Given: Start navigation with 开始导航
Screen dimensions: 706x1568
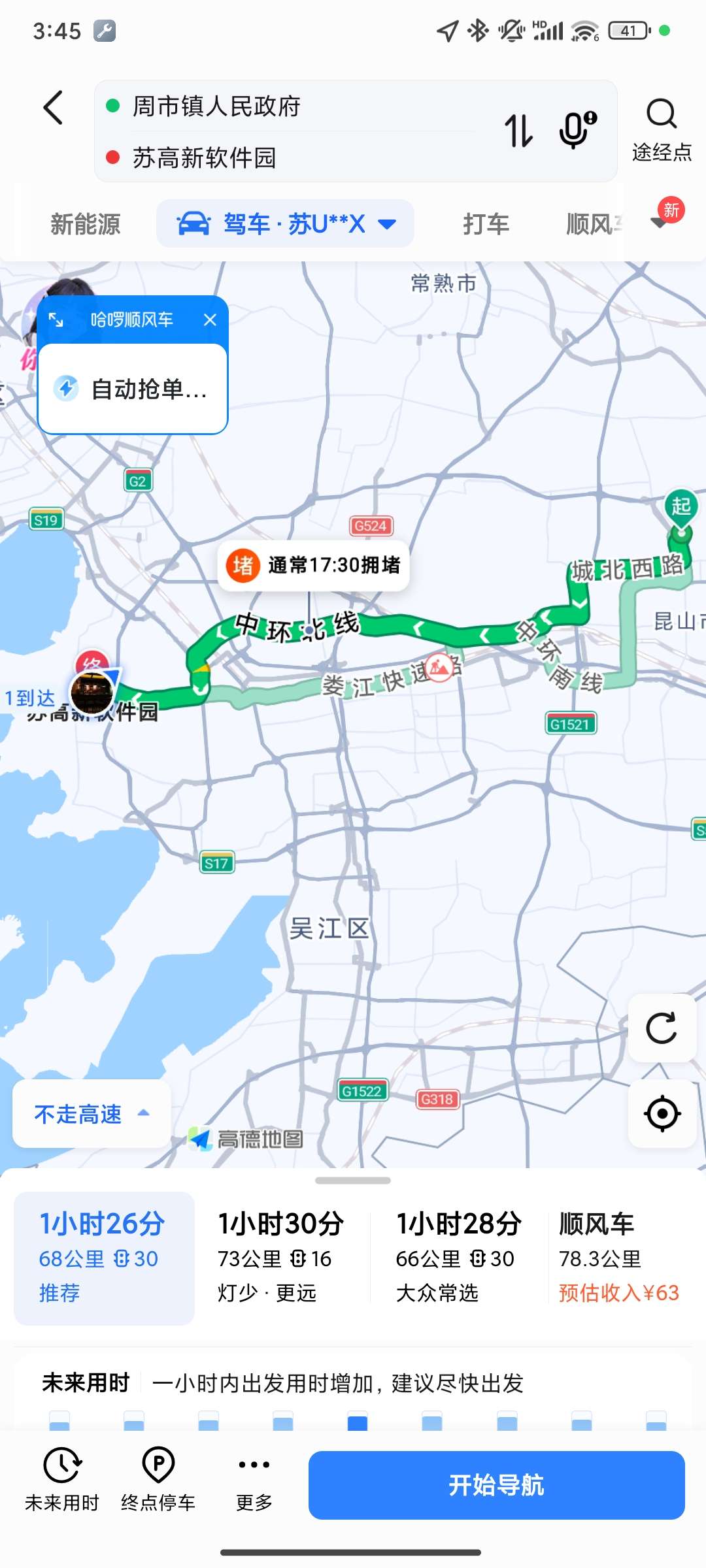Looking at the screenshot, I should [x=496, y=1485].
